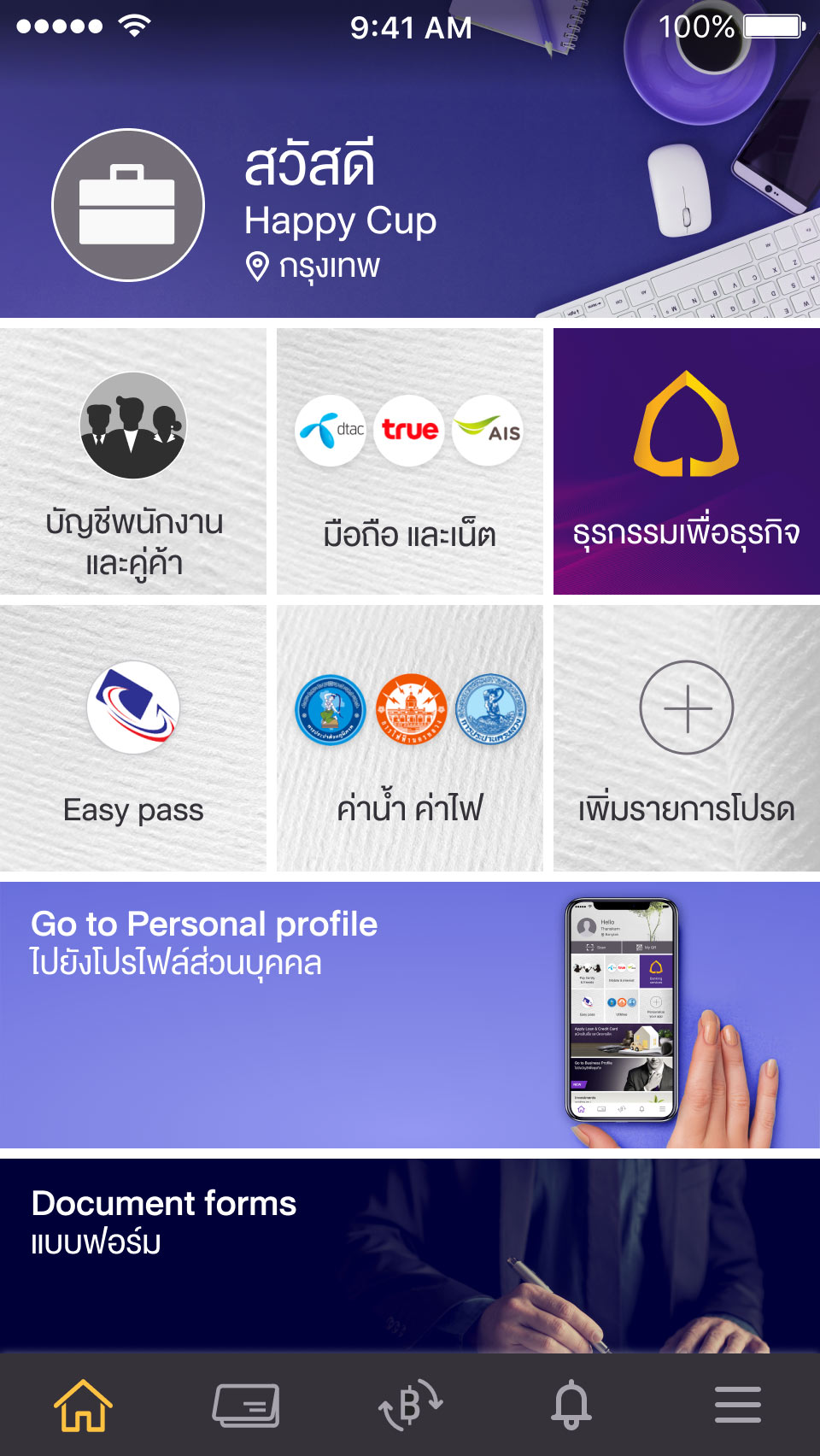Open the baht transfer tab

(x=410, y=1405)
